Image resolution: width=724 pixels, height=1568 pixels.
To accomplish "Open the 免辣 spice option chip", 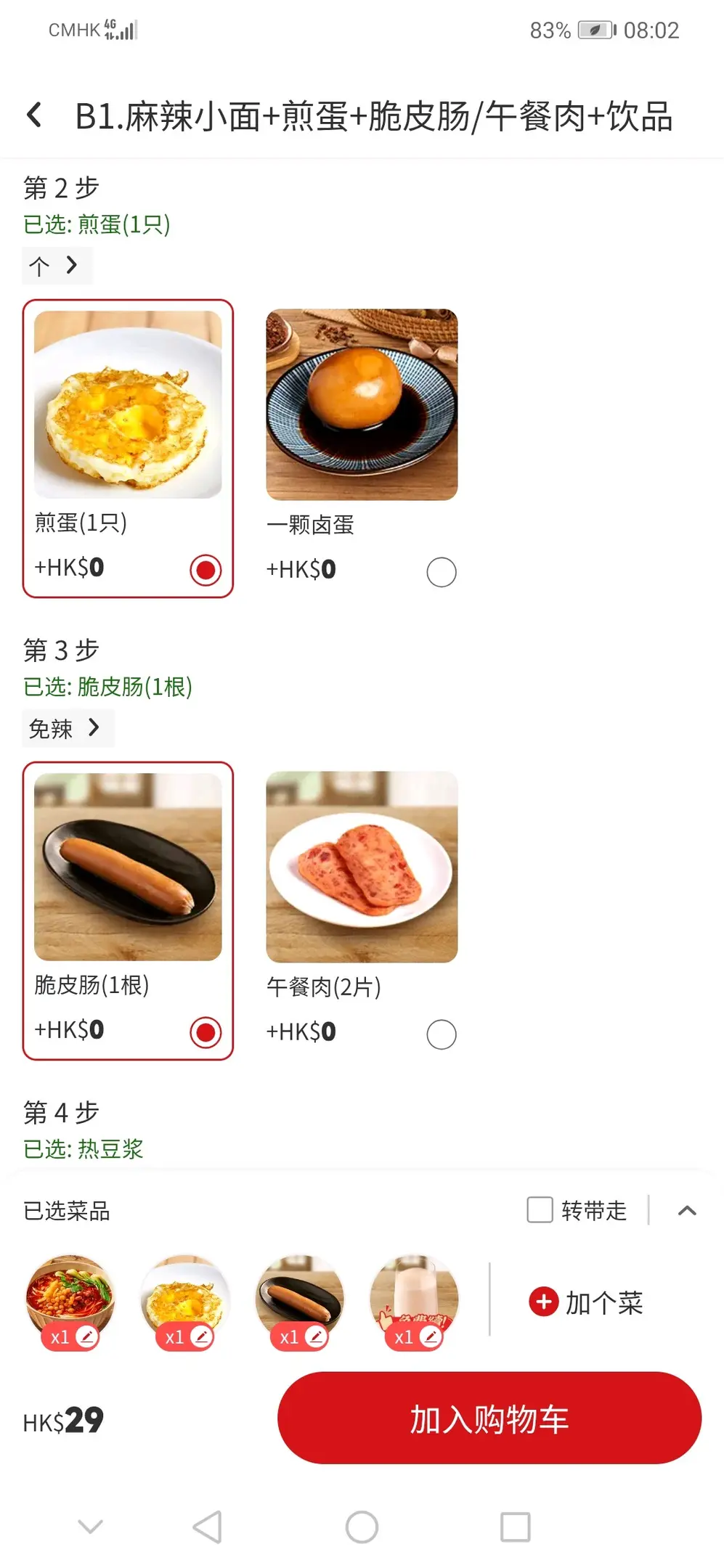I will tap(67, 728).
